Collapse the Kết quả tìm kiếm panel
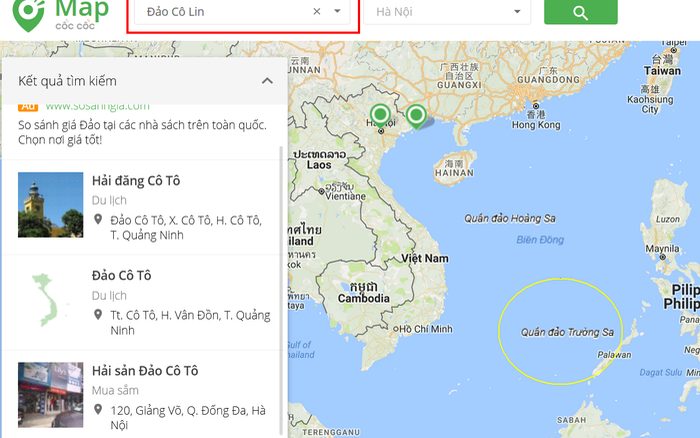Viewport: 700px width, 438px height. point(267,80)
